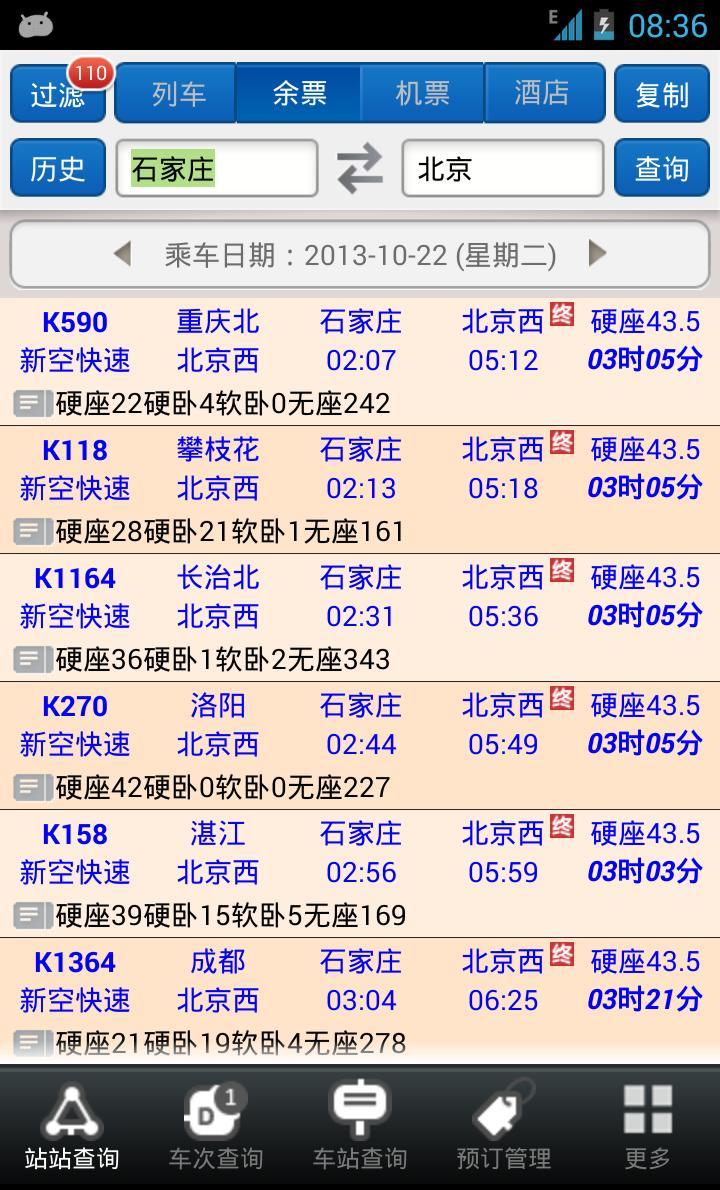Tap the 复制 copy button
Image resolution: width=720 pixels, height=1190 pixels.
(x=661, y=94)
